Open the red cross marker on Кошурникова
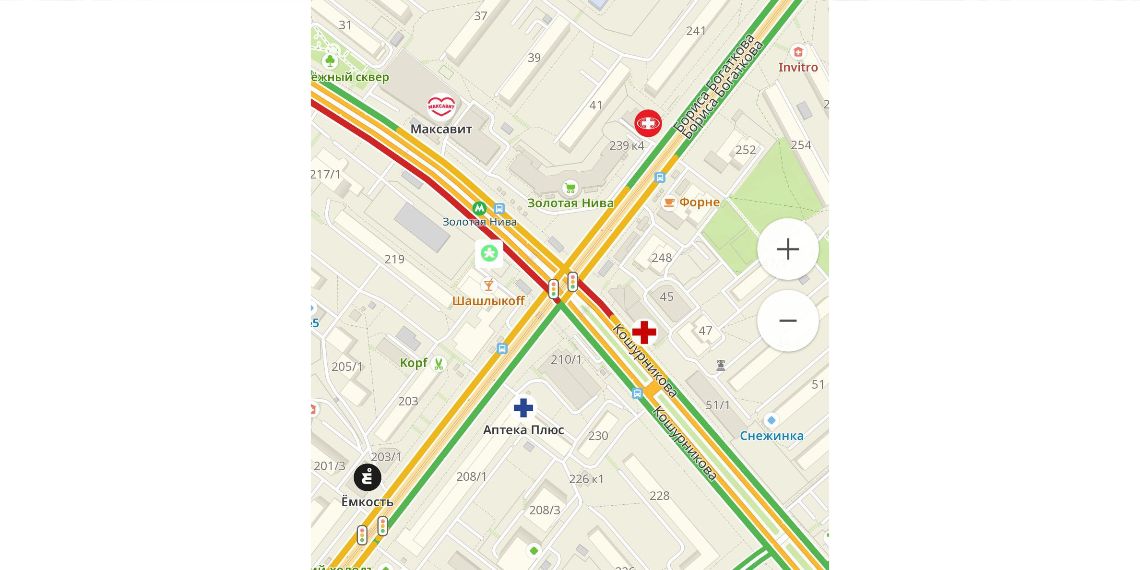1140x570 pixels. click(644, 332)
